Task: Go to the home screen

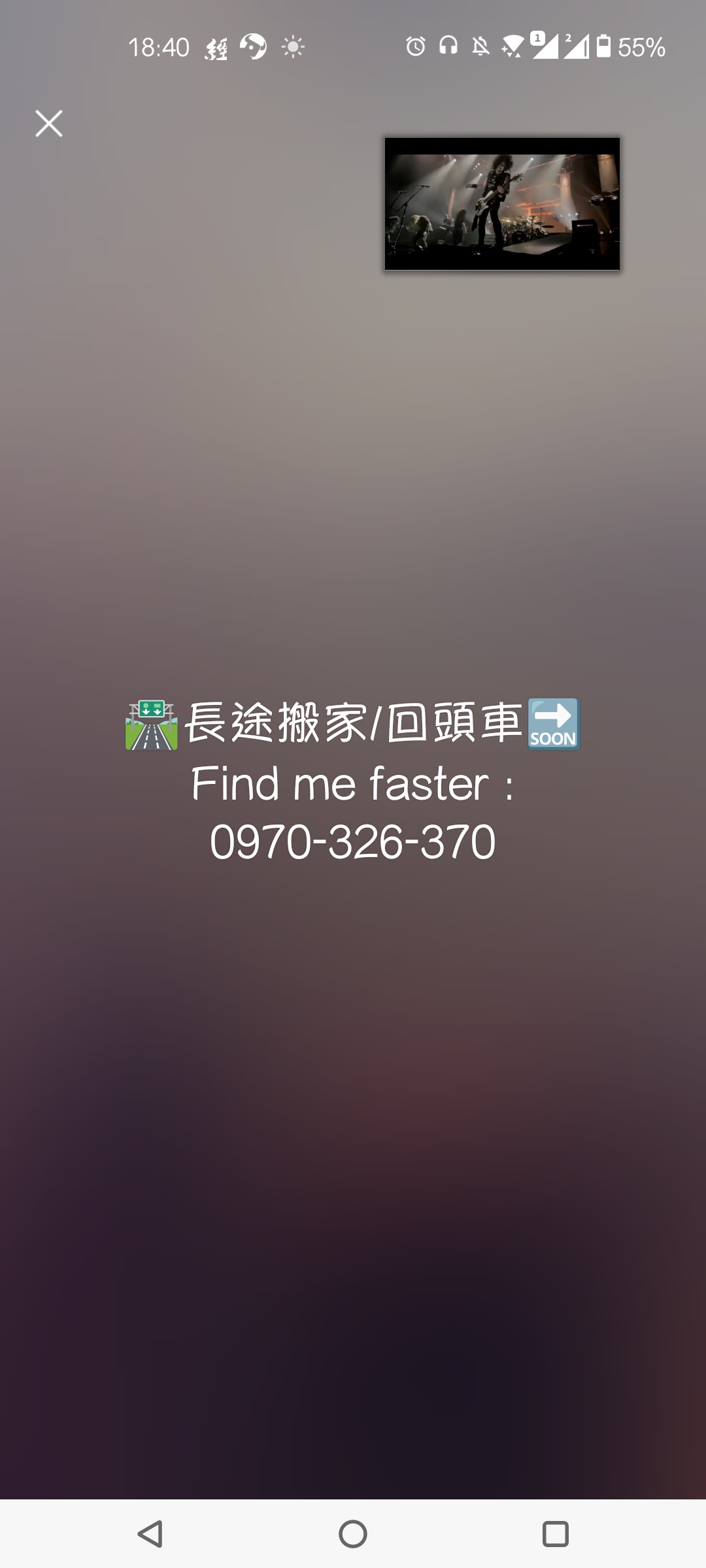Action: (x=353, y=1533)
